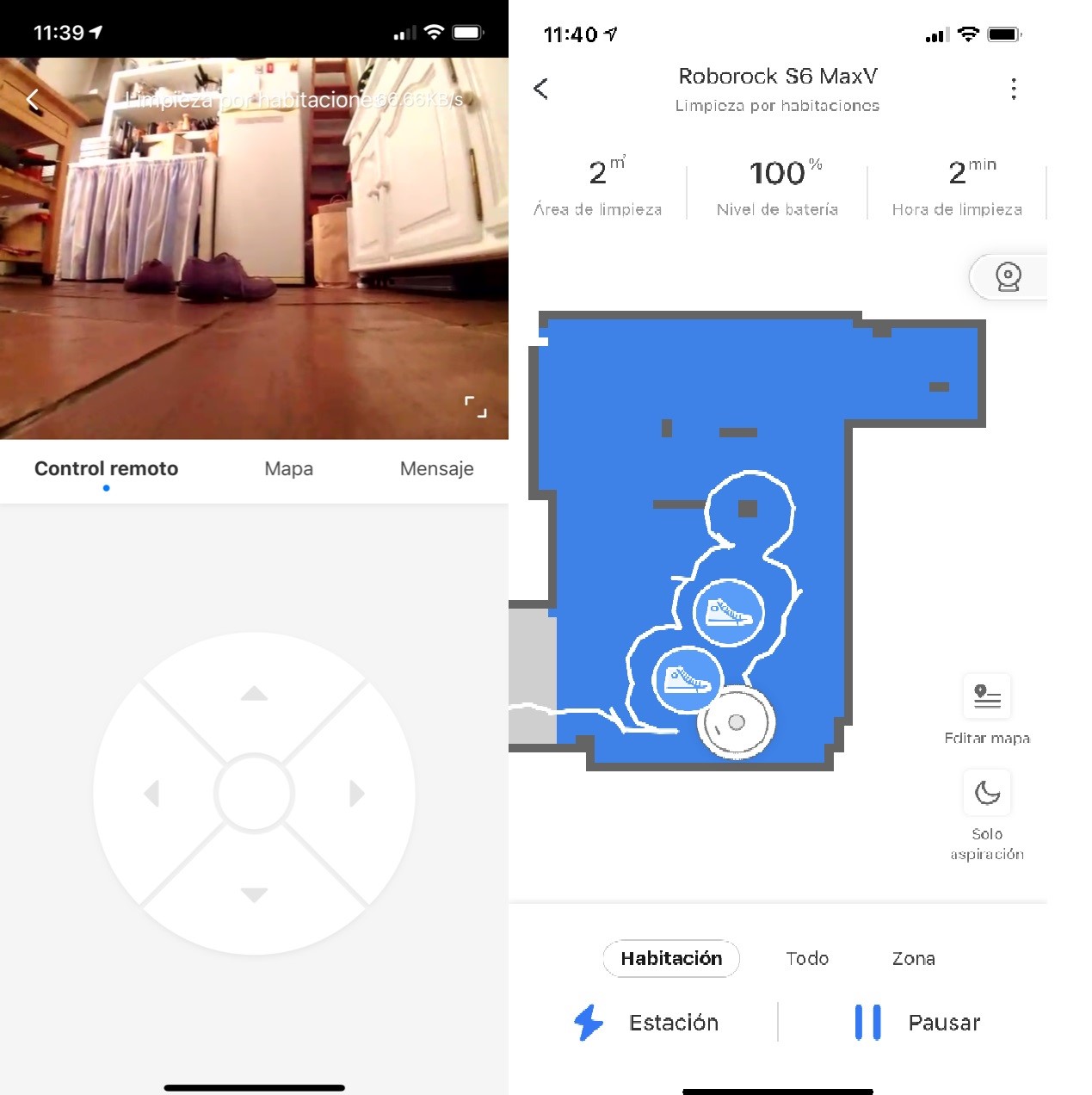The width and height of the screenshot is (1092, 1095).
Task: Open the robot camera view button
Action: point(1008,277)
